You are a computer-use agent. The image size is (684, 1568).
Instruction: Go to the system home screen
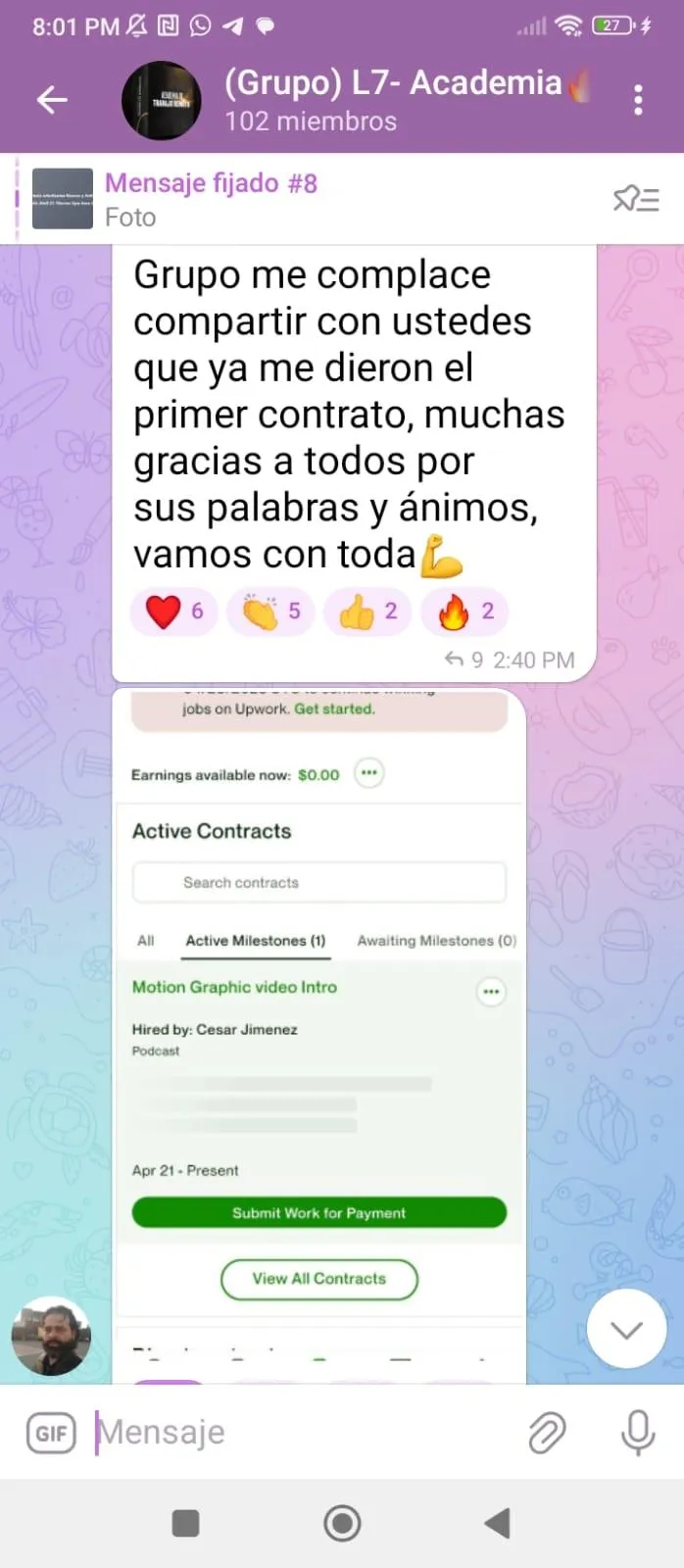342,1524
